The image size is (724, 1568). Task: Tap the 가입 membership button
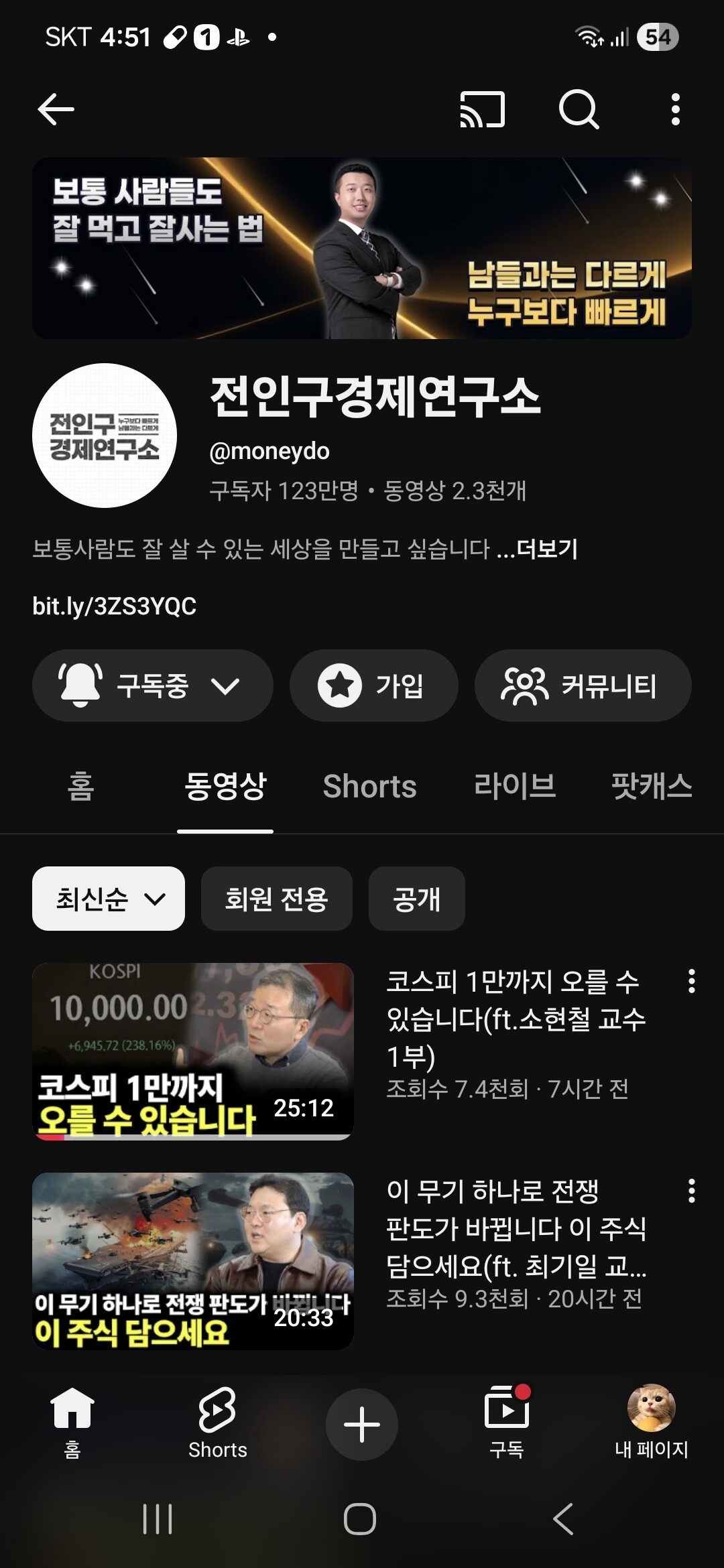373,685
